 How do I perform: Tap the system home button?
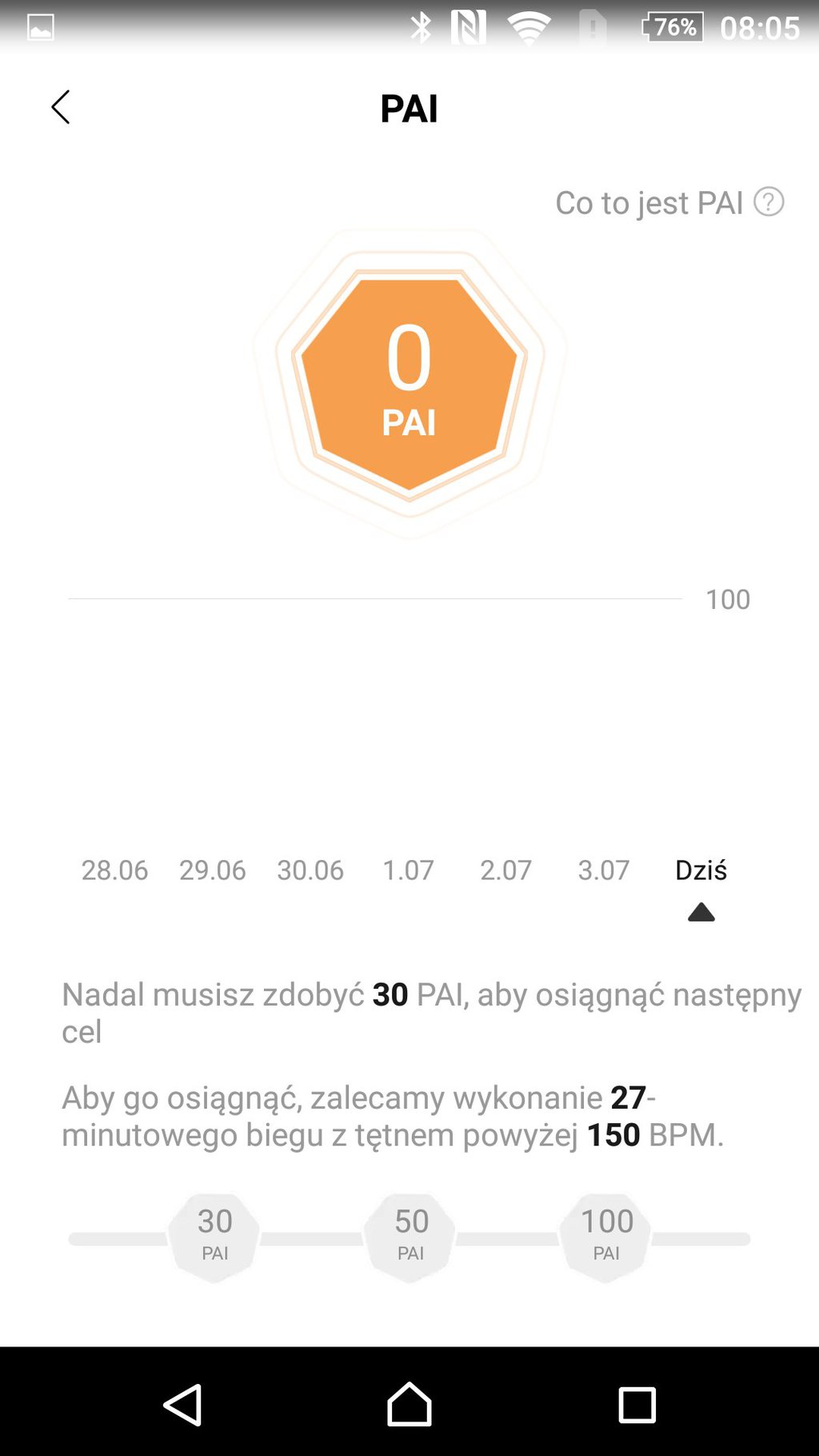click(x=409, y=1404)
